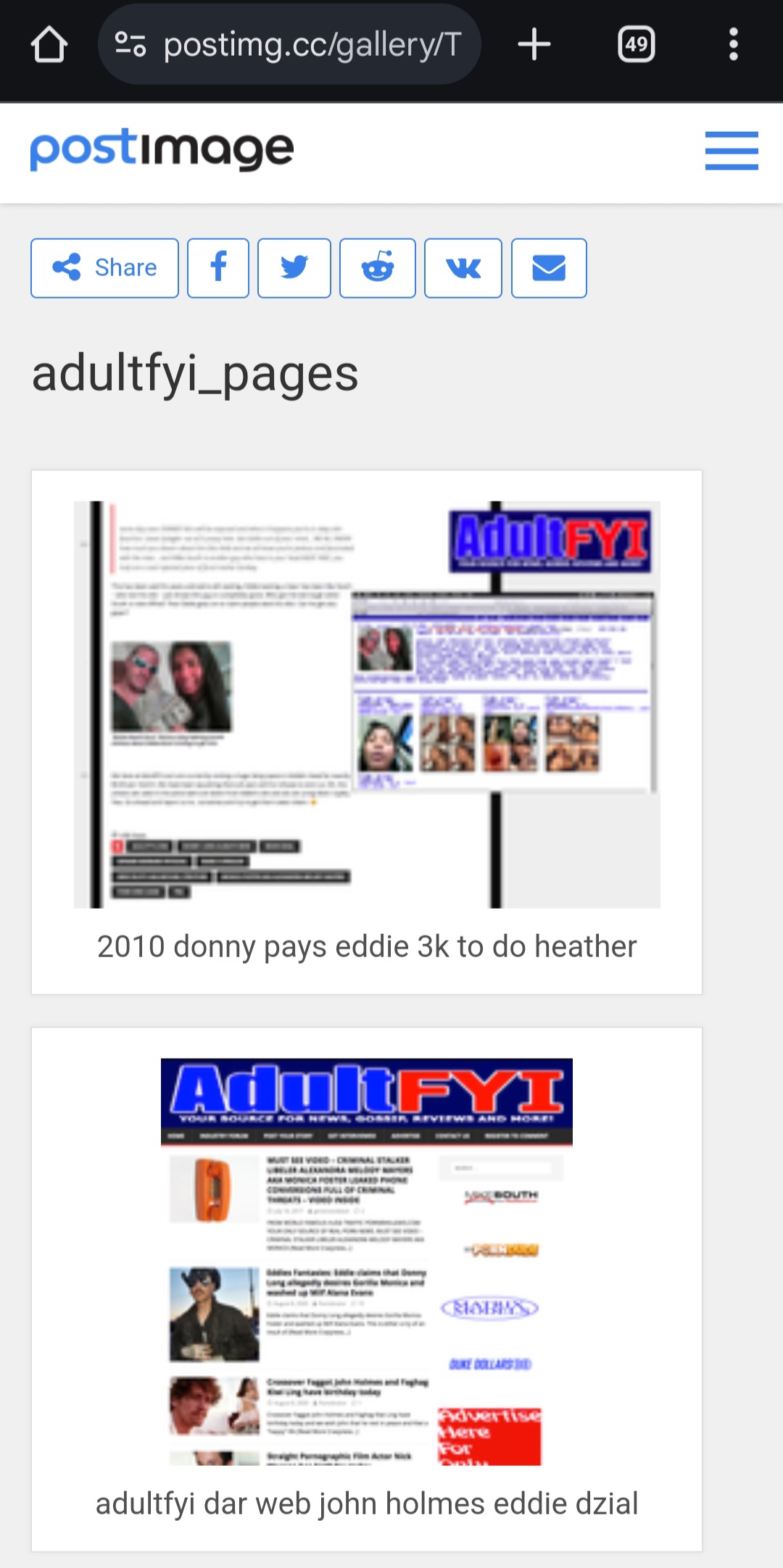Screen dimensions: 783x1568
Task: Open browser overflow menu
Action: tap(733, 45)
